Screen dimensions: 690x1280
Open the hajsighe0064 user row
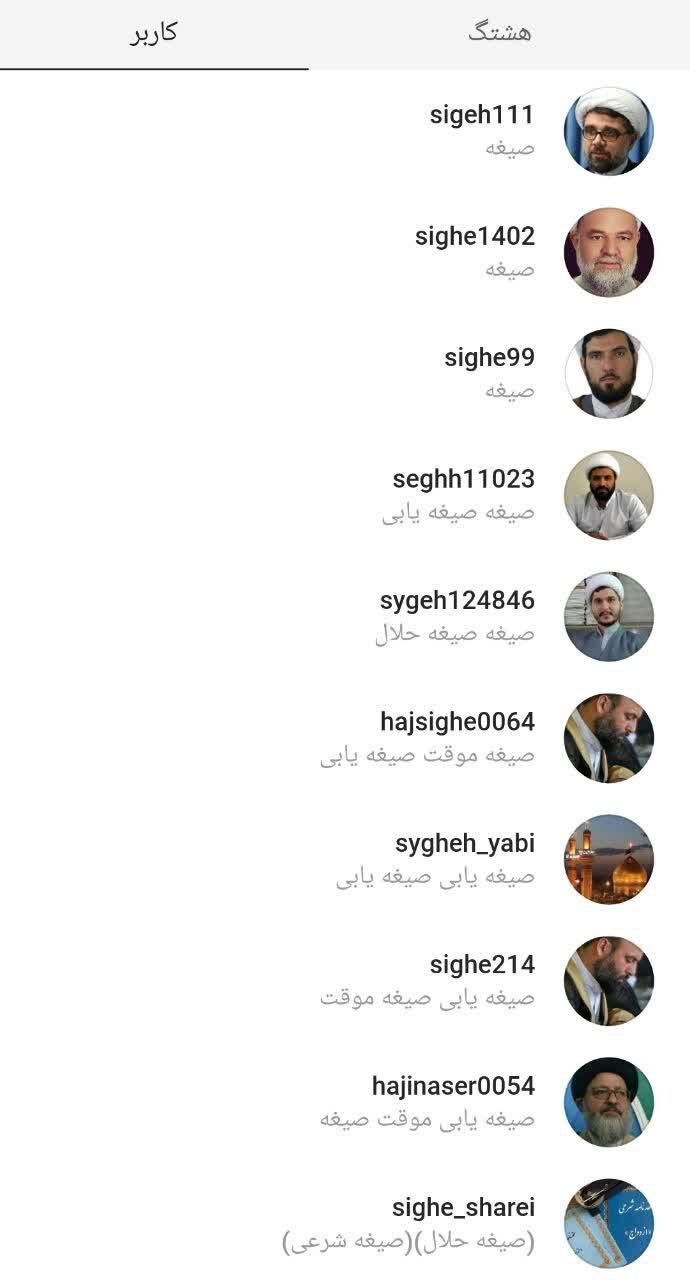tap(345, 737)
